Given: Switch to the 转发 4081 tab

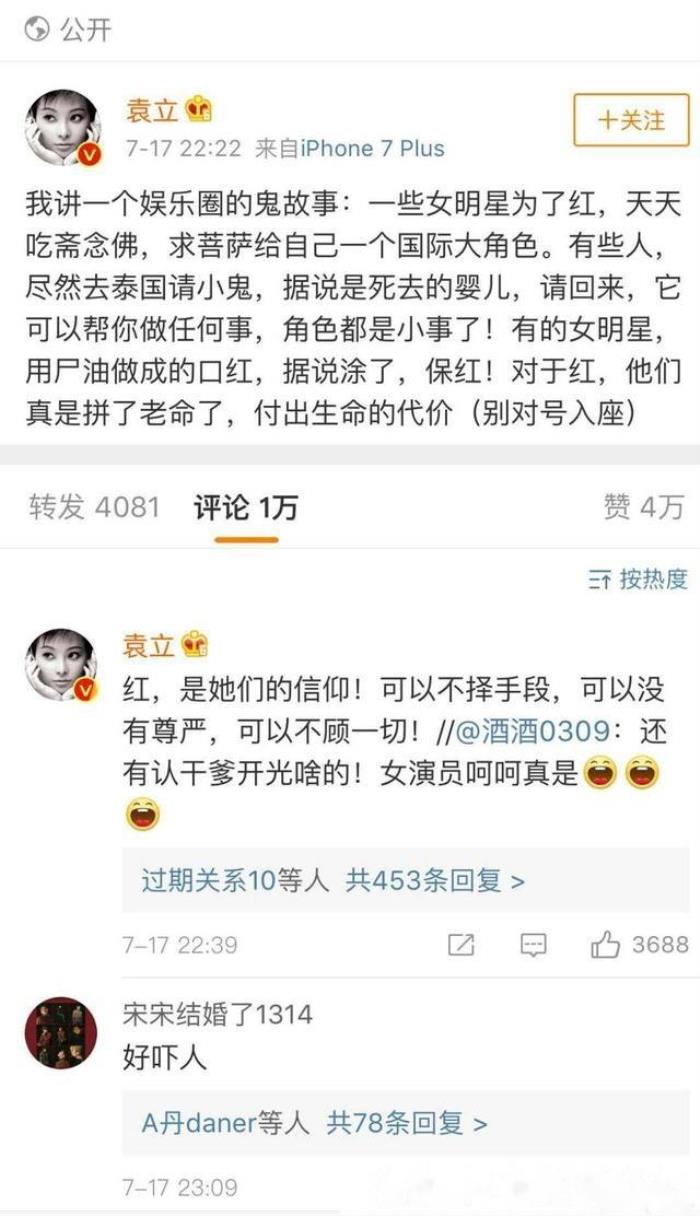Looking at the screenshot, I should (94, 507).
